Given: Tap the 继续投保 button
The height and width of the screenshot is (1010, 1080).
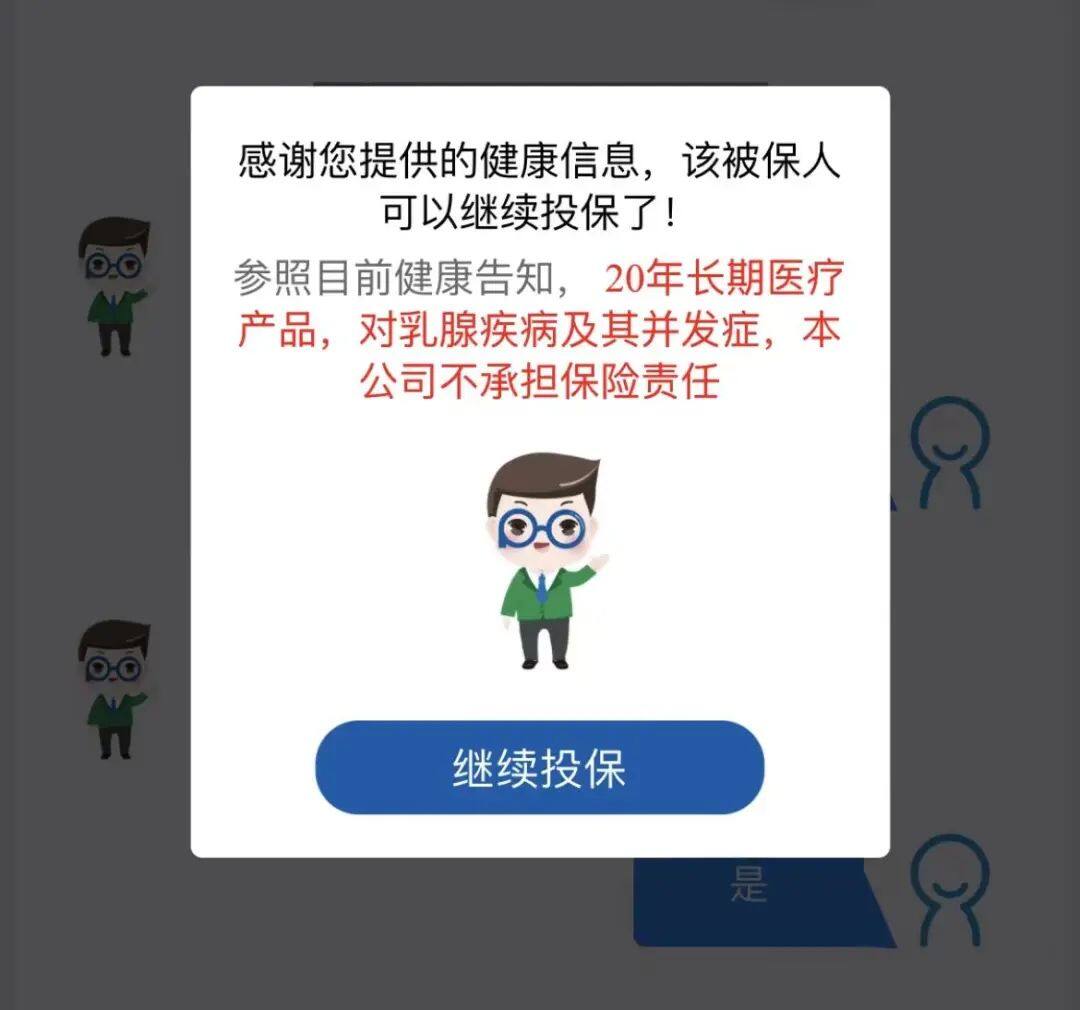Looking at the screenshot, I should (539, 767).
